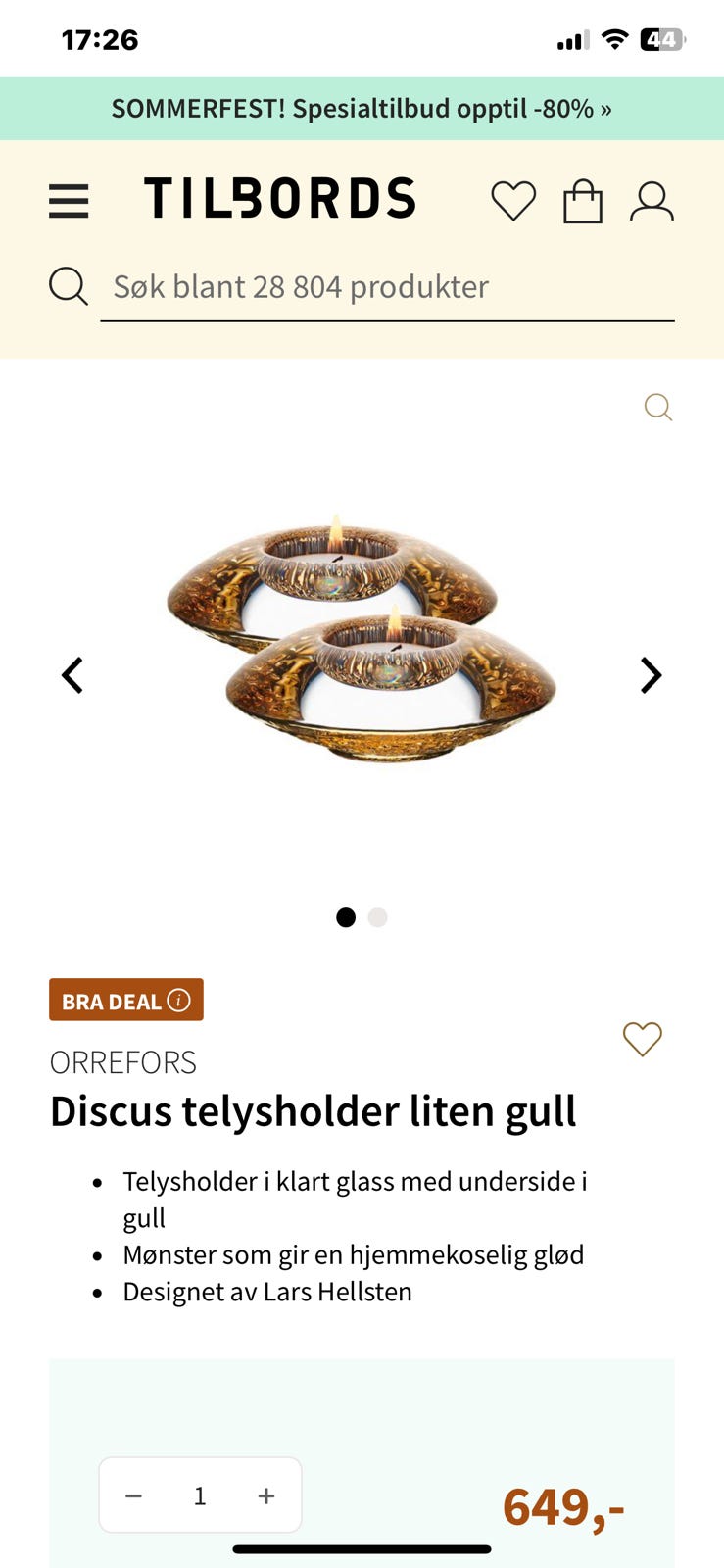Increase quantity with the plus button
The width and height of the screenshot is (724, 1568).
265,1494
